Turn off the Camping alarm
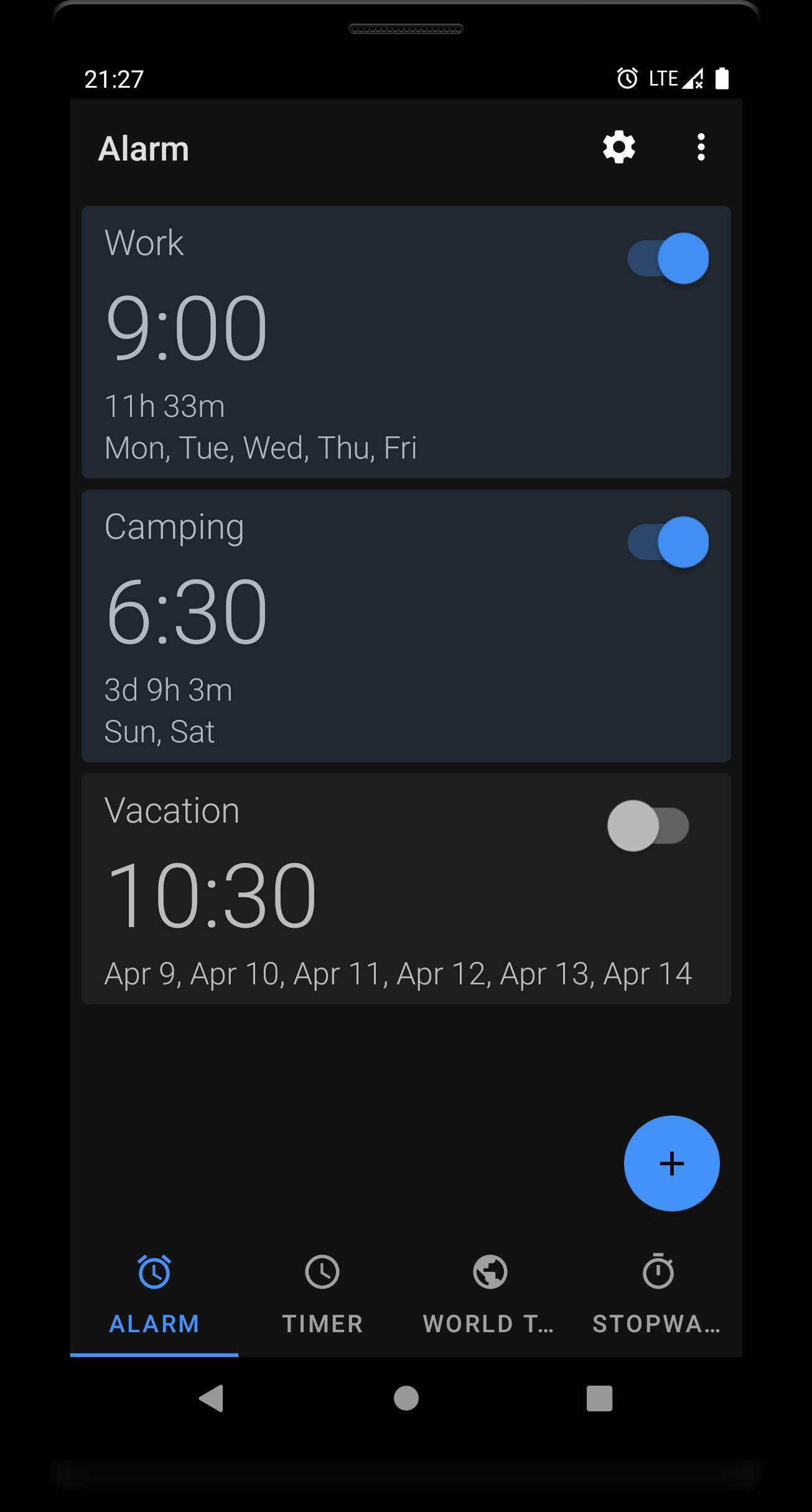This screenshot has height=1512, width=812. (668, 542)
